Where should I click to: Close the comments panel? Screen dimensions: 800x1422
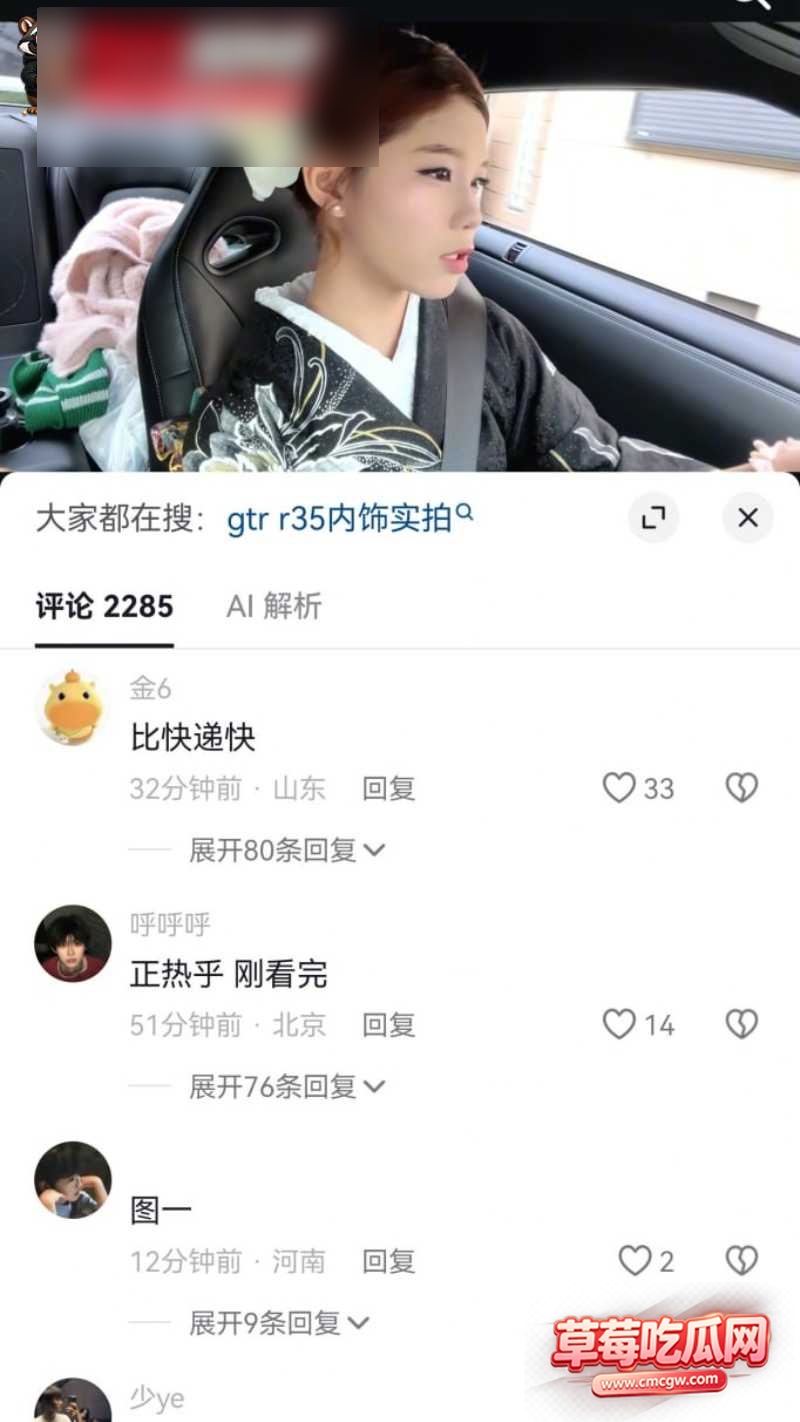[x=748, y=518]
